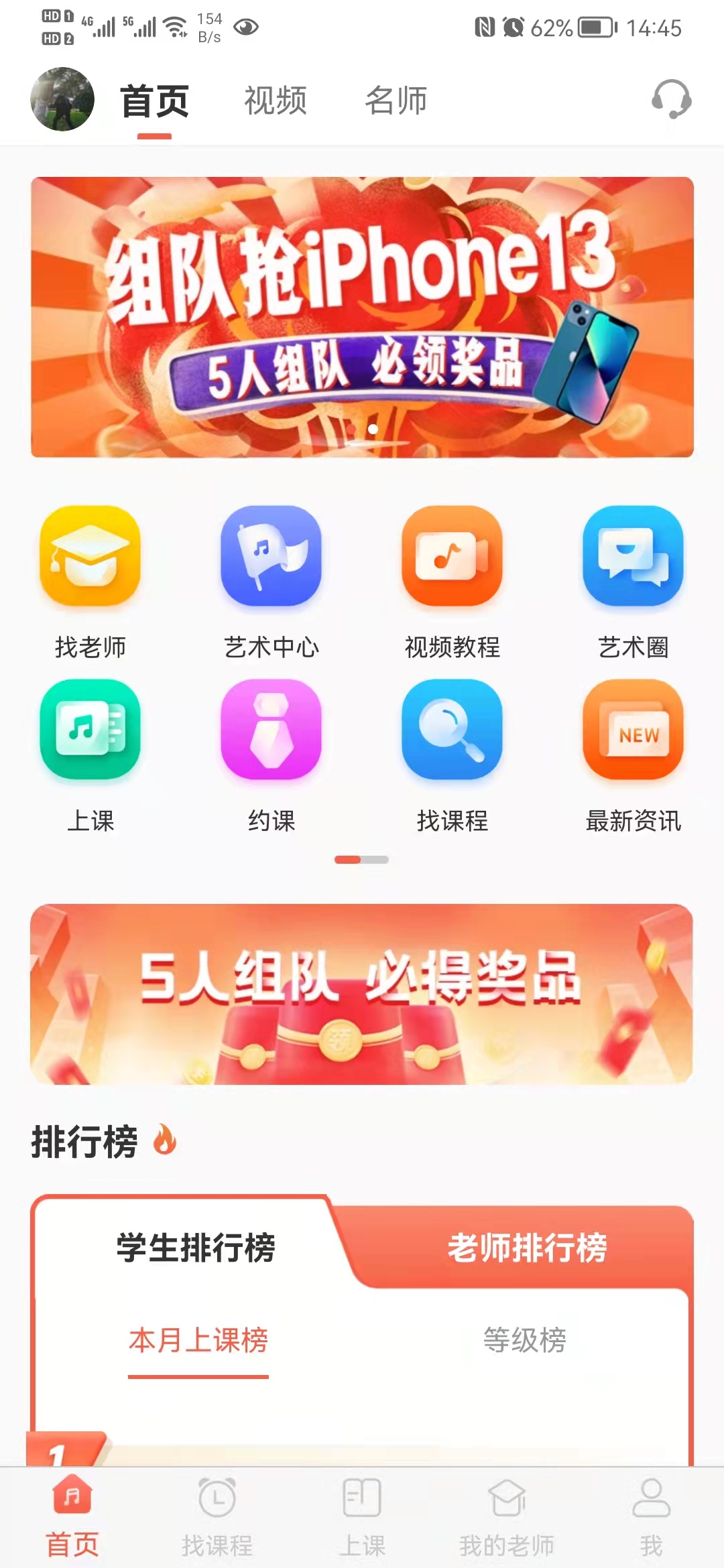Open 找老师 shortcut

pos(90,558)
